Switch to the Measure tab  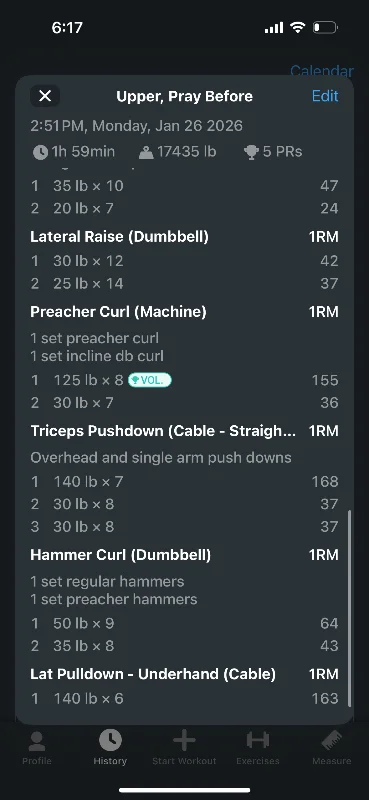point(332,748)
